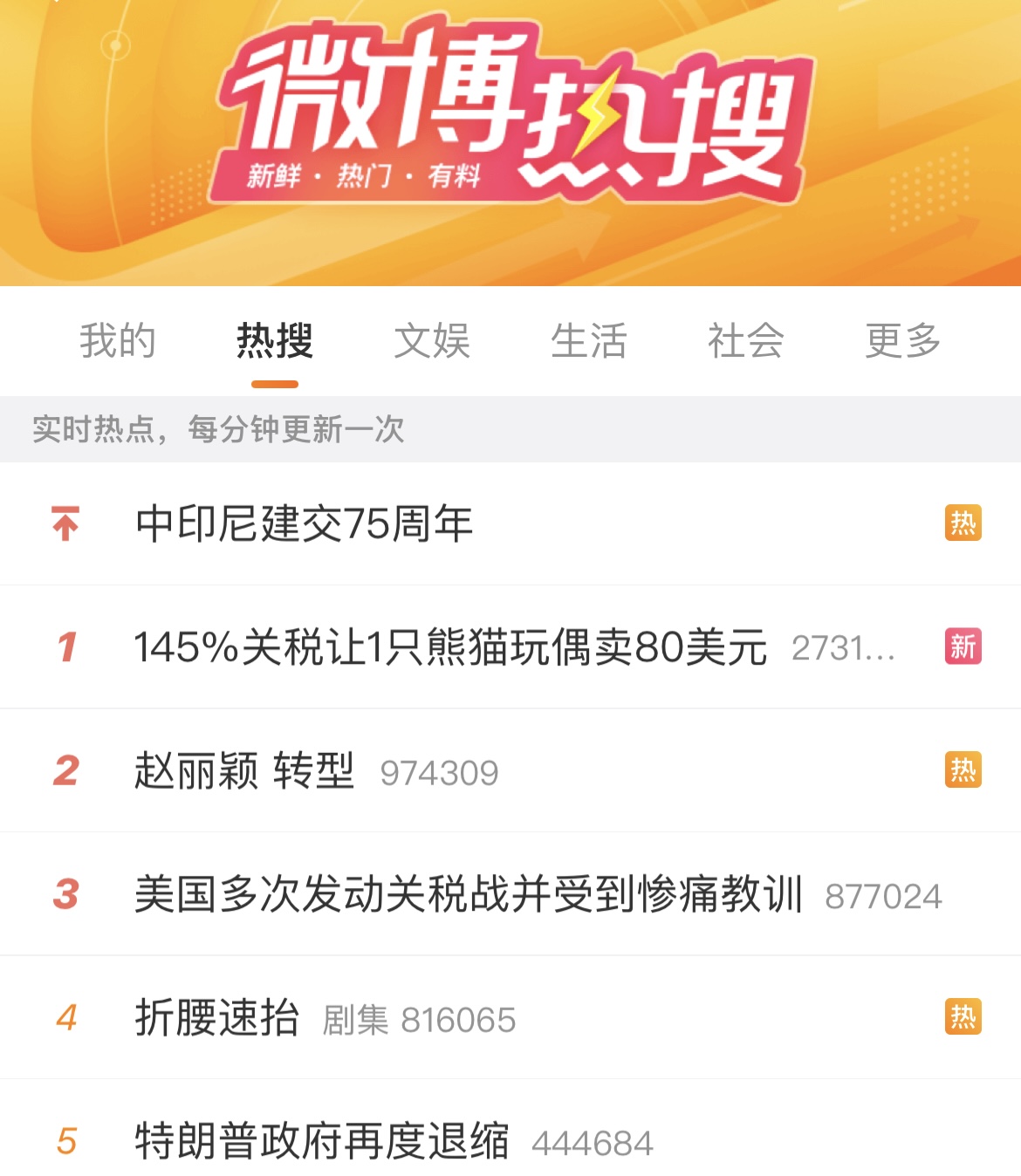Viewport: 1021px width, 1176px height.
Task: Switch to the 文娱 tab
Action: [x=432, y=341]
